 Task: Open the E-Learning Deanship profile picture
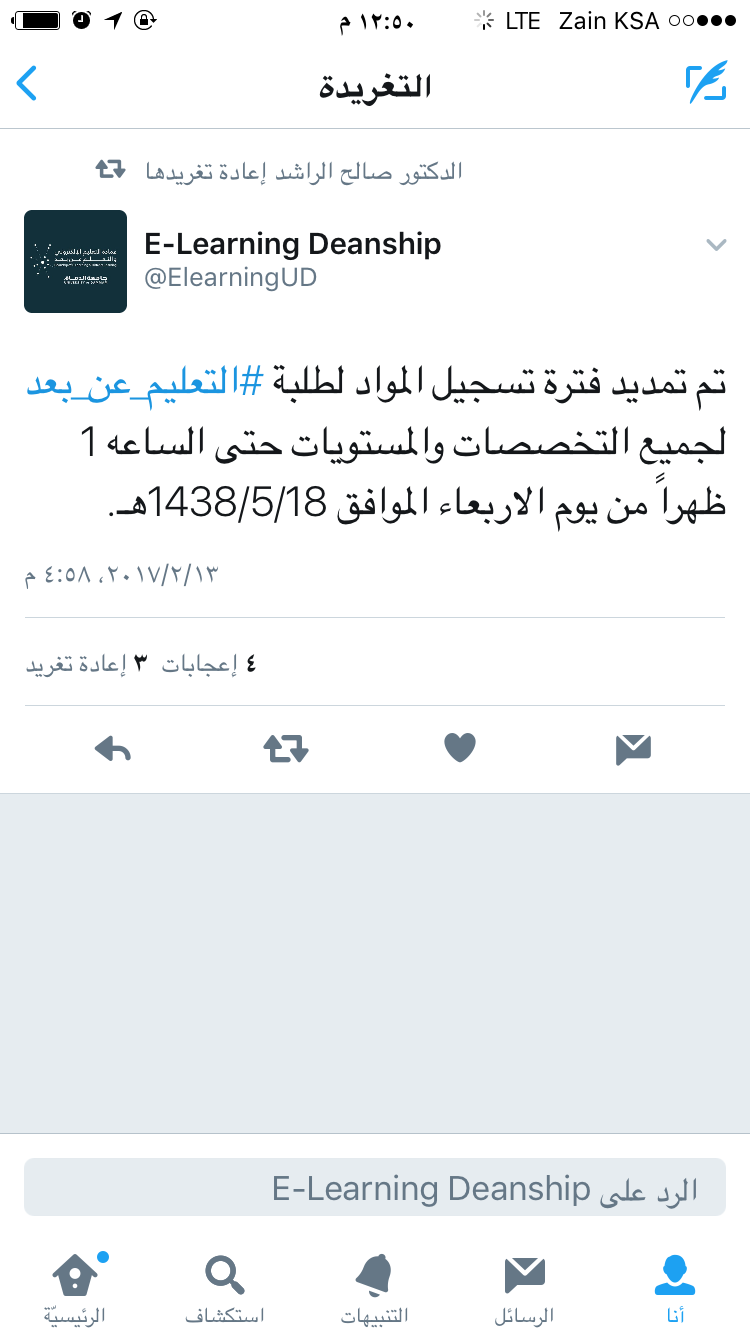click(75, 261)
